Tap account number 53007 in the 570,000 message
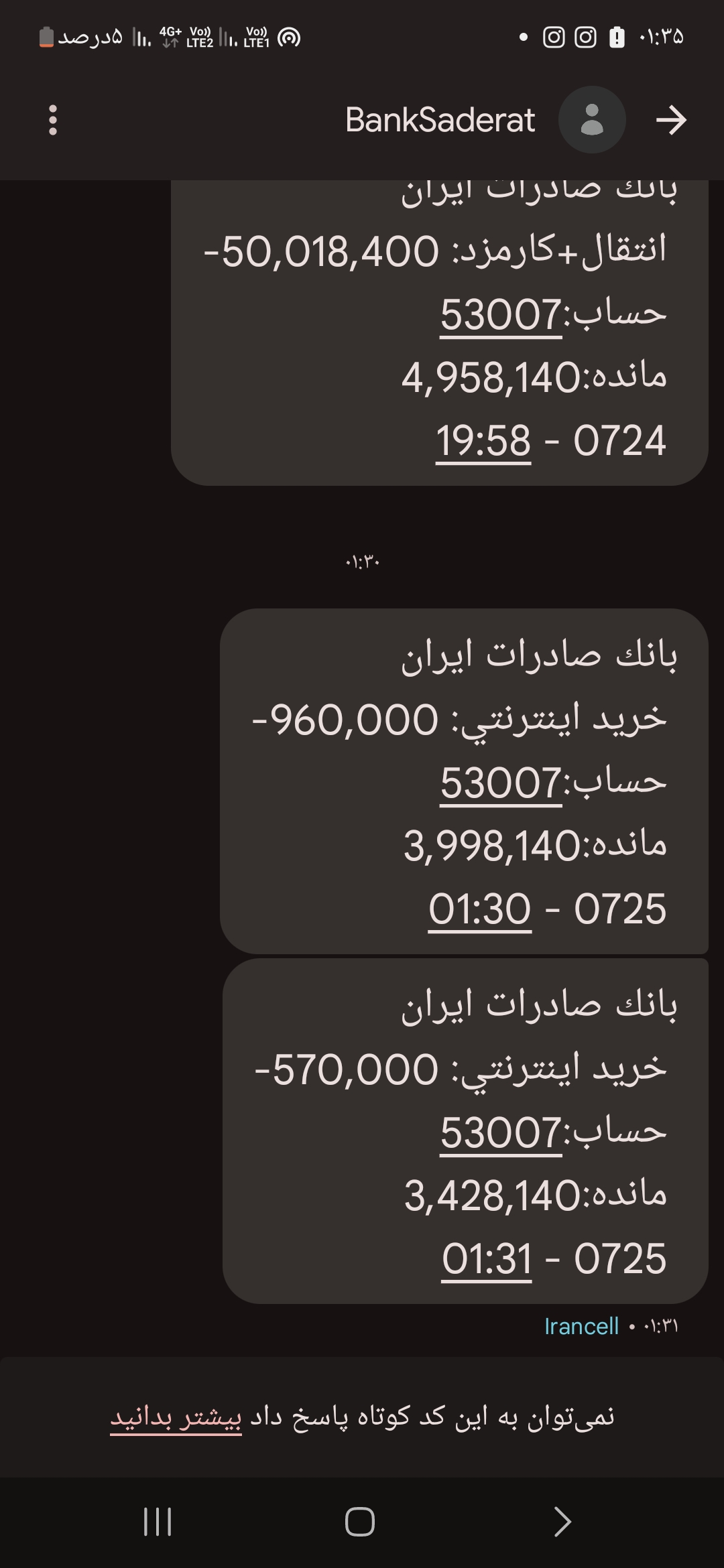 coord(501,1132)
